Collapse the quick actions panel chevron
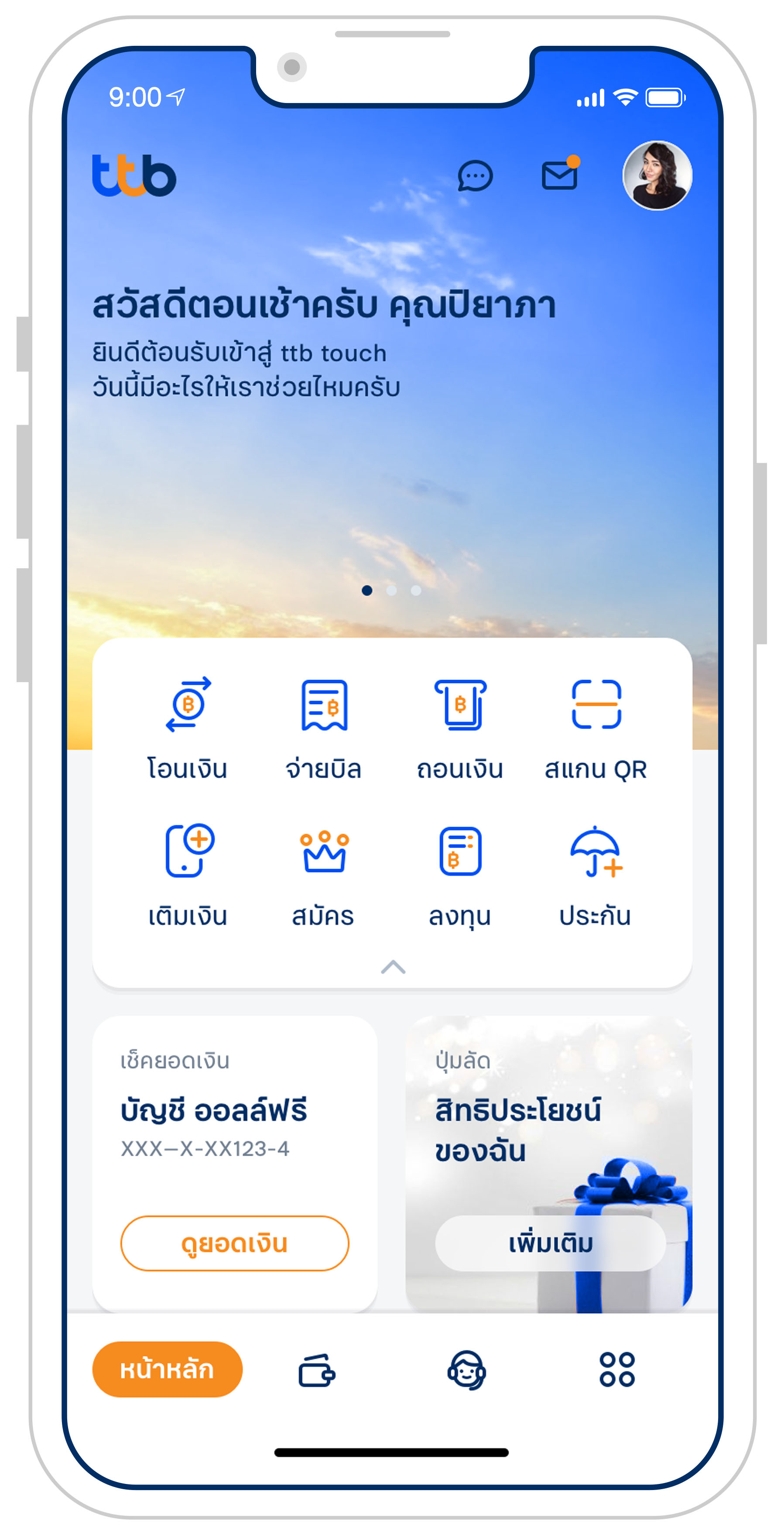This screenshot has width=784, height=1535. click(x=393, y=967)
